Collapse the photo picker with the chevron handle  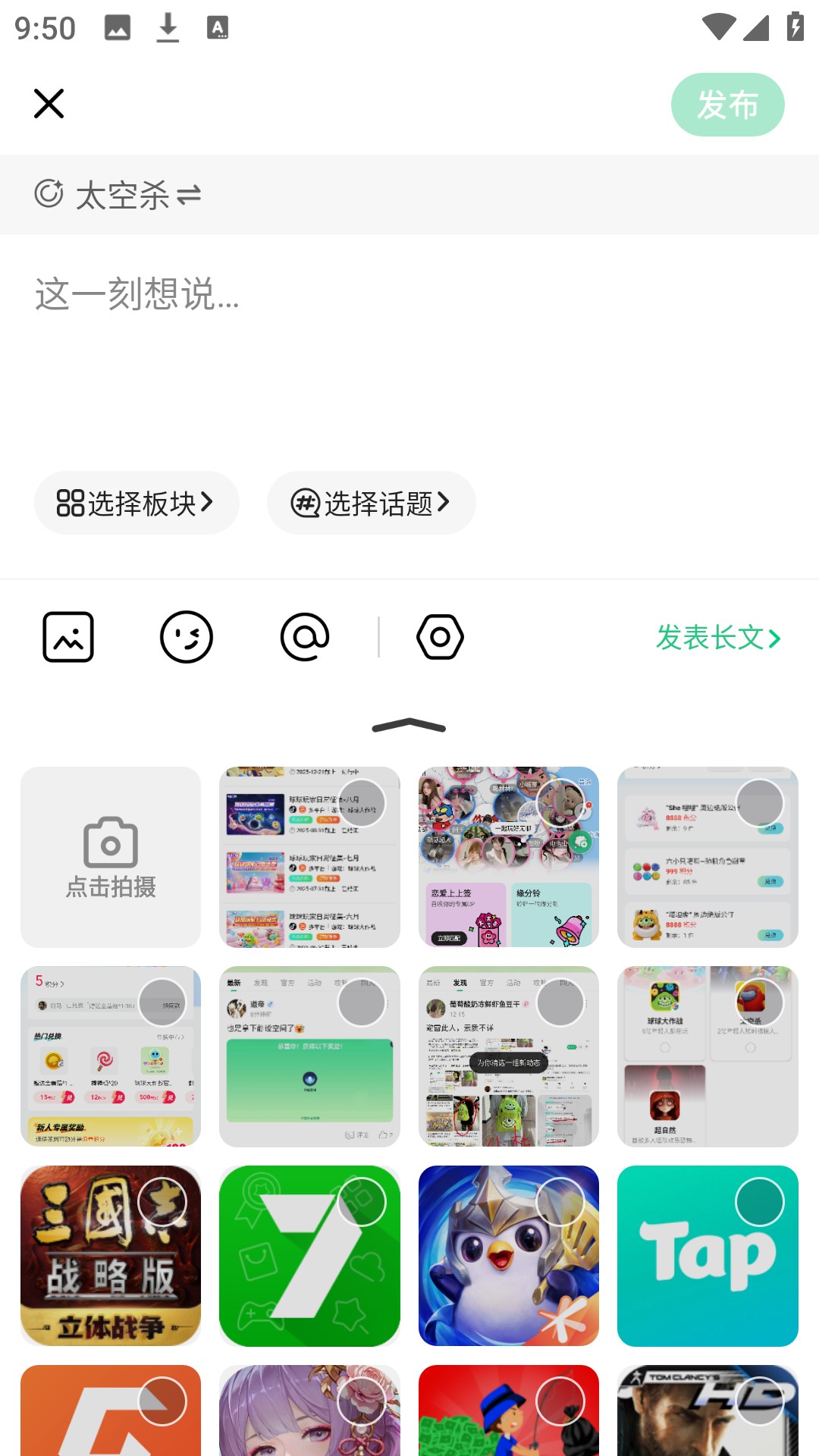(x=409, y=725)
